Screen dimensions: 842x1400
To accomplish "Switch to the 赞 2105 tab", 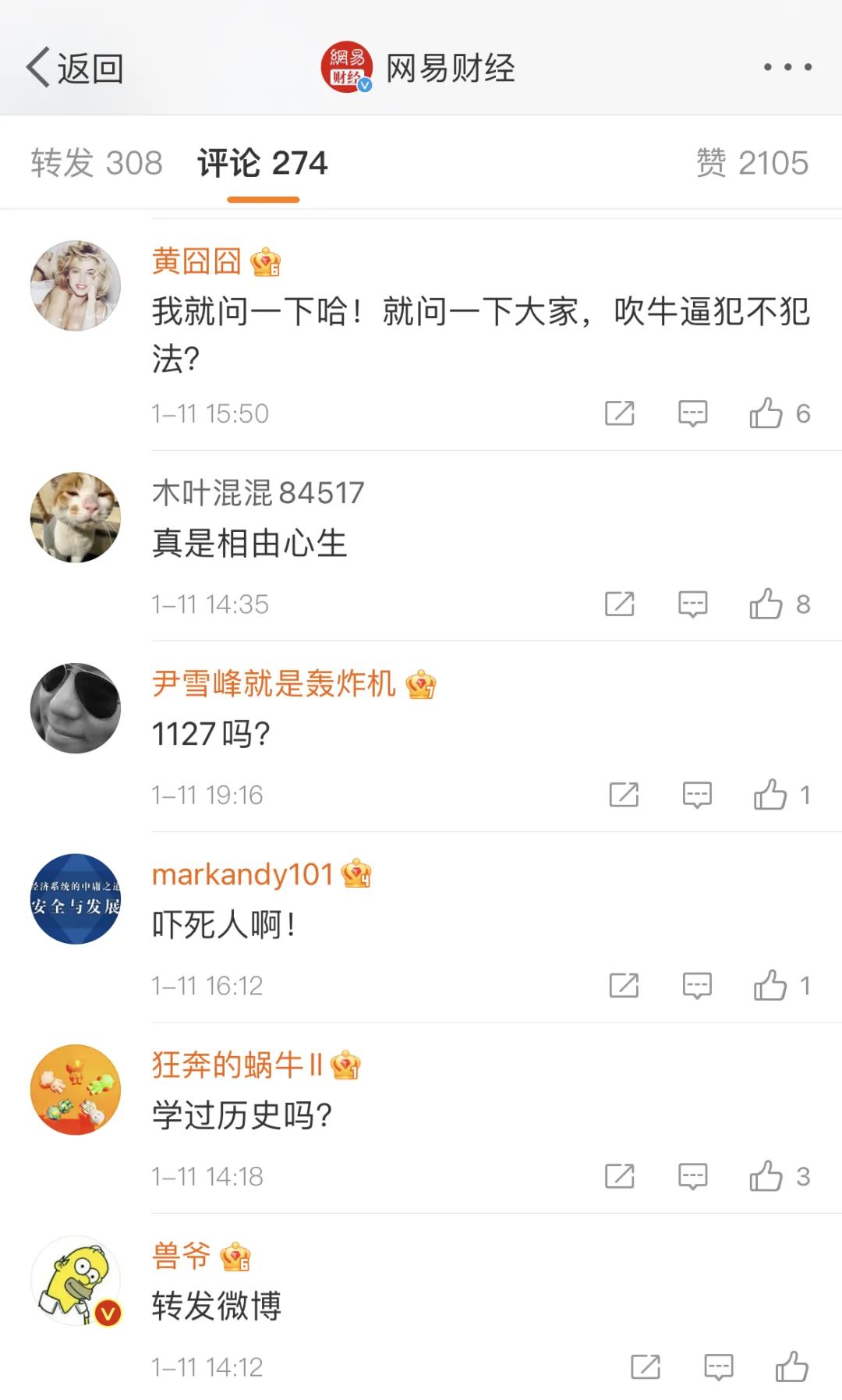I will (752, 163).
